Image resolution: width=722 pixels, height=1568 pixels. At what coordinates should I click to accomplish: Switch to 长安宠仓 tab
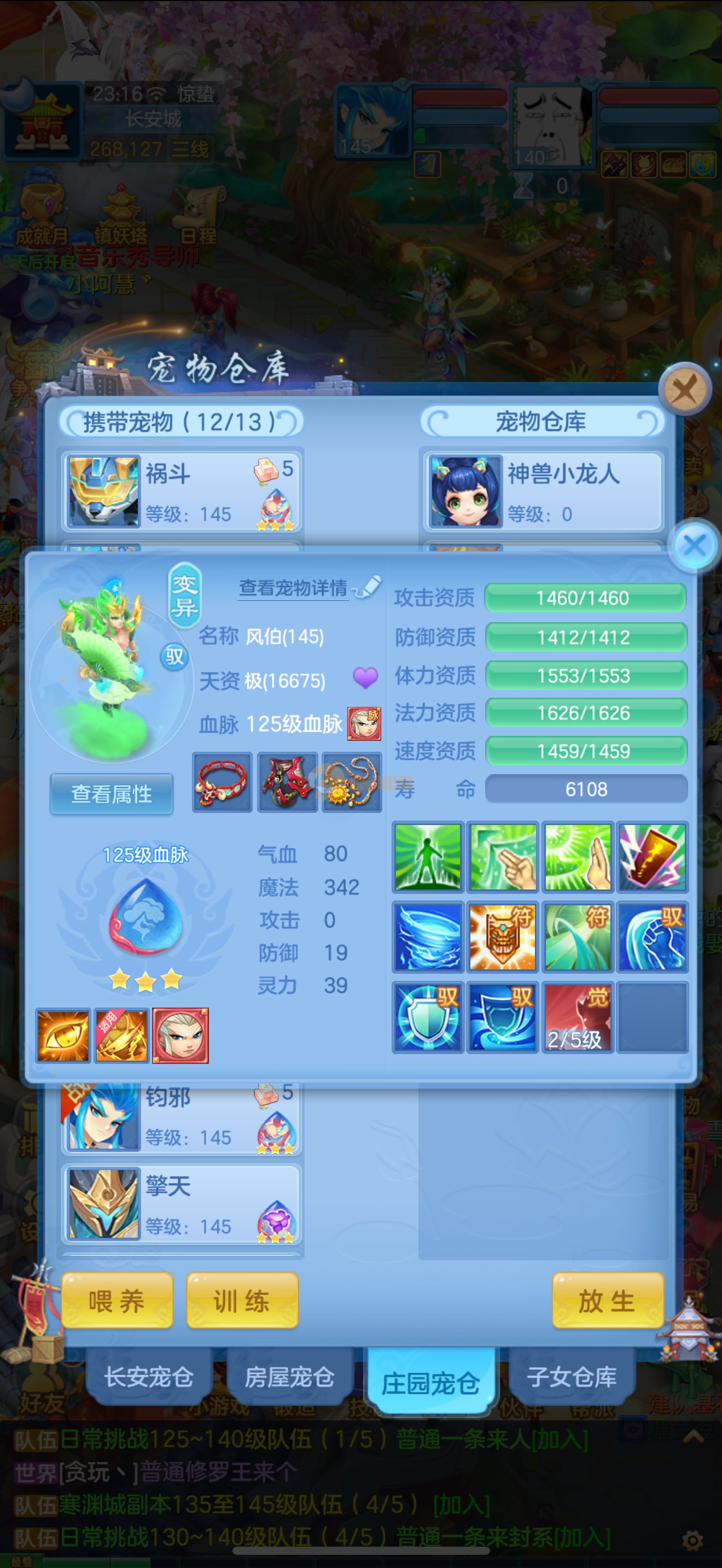[x=149, y=1377]
